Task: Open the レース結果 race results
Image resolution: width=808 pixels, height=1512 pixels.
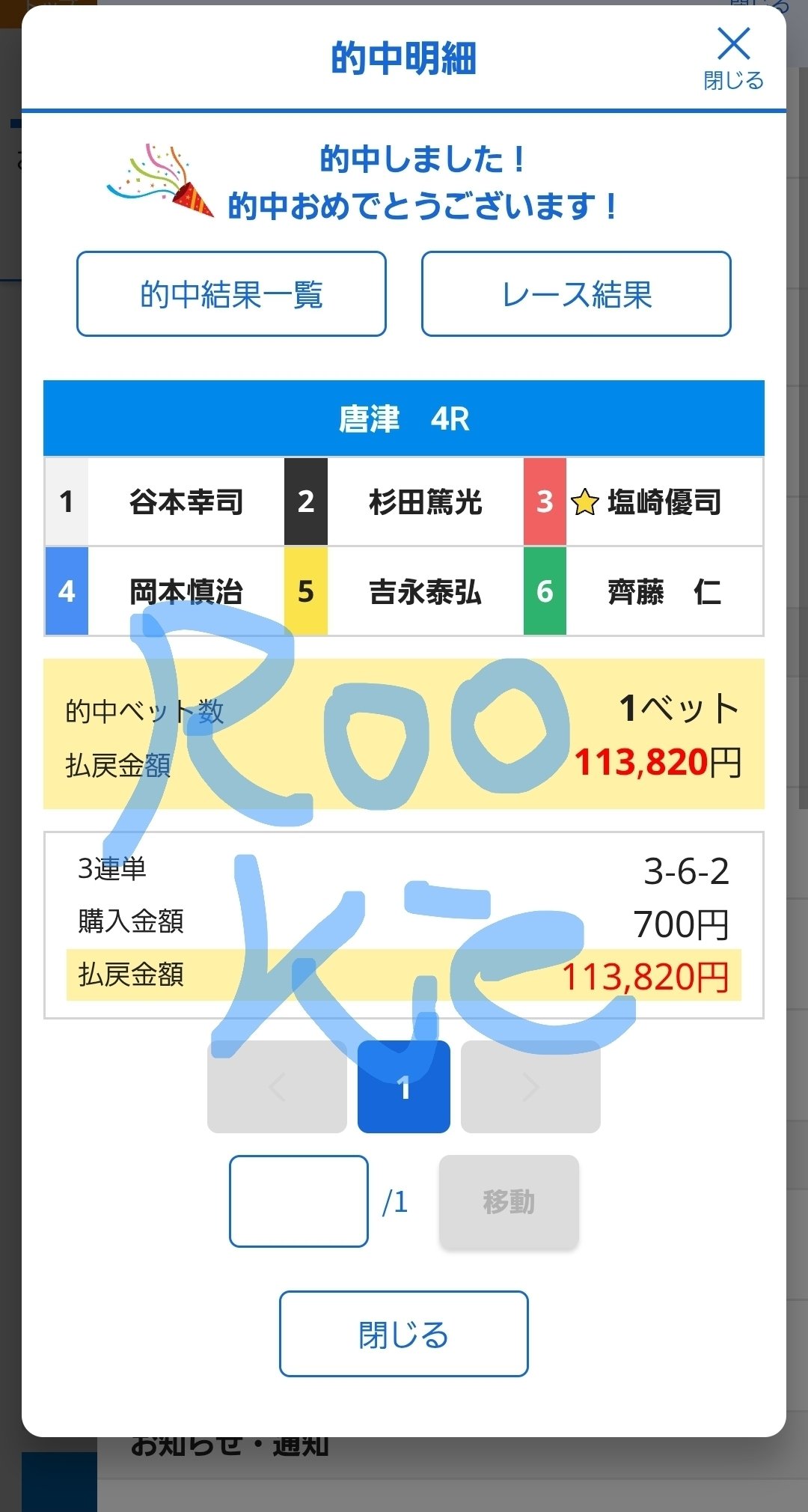Action: point(577,294)
